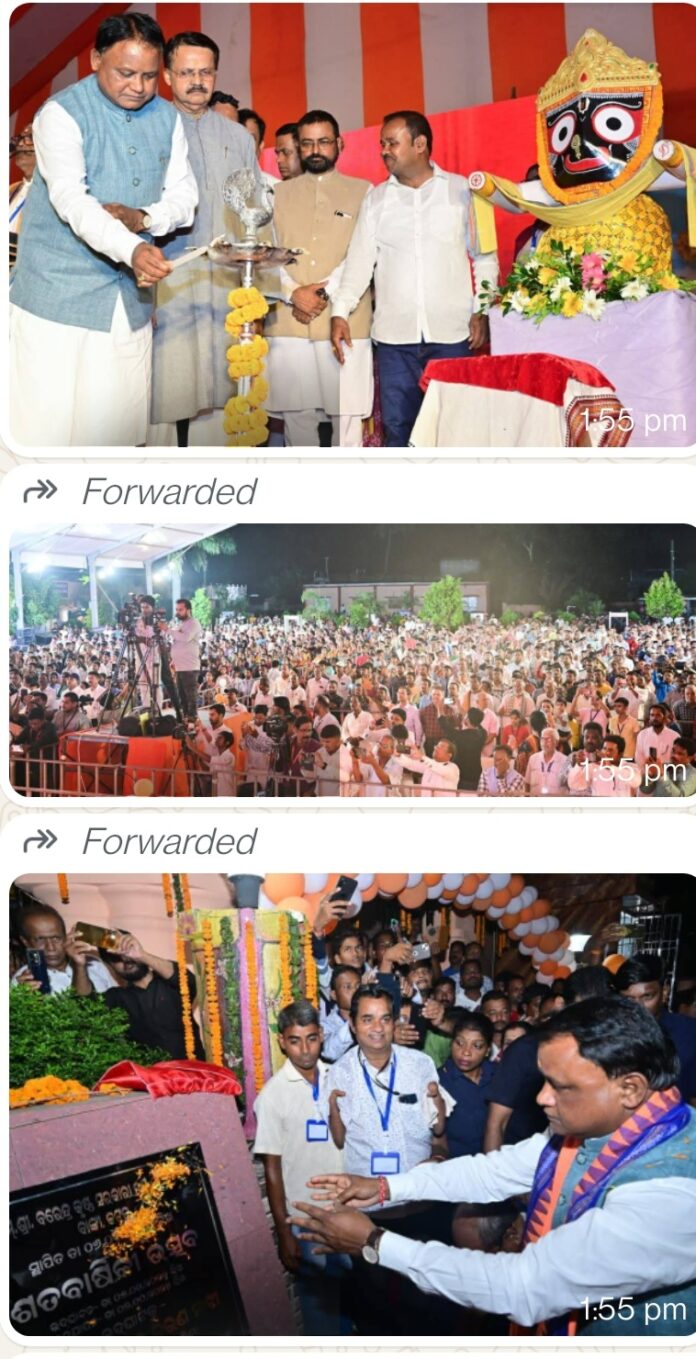View the forwarded night crowd photo
The image size is (696, 1359).
point(350,660)
